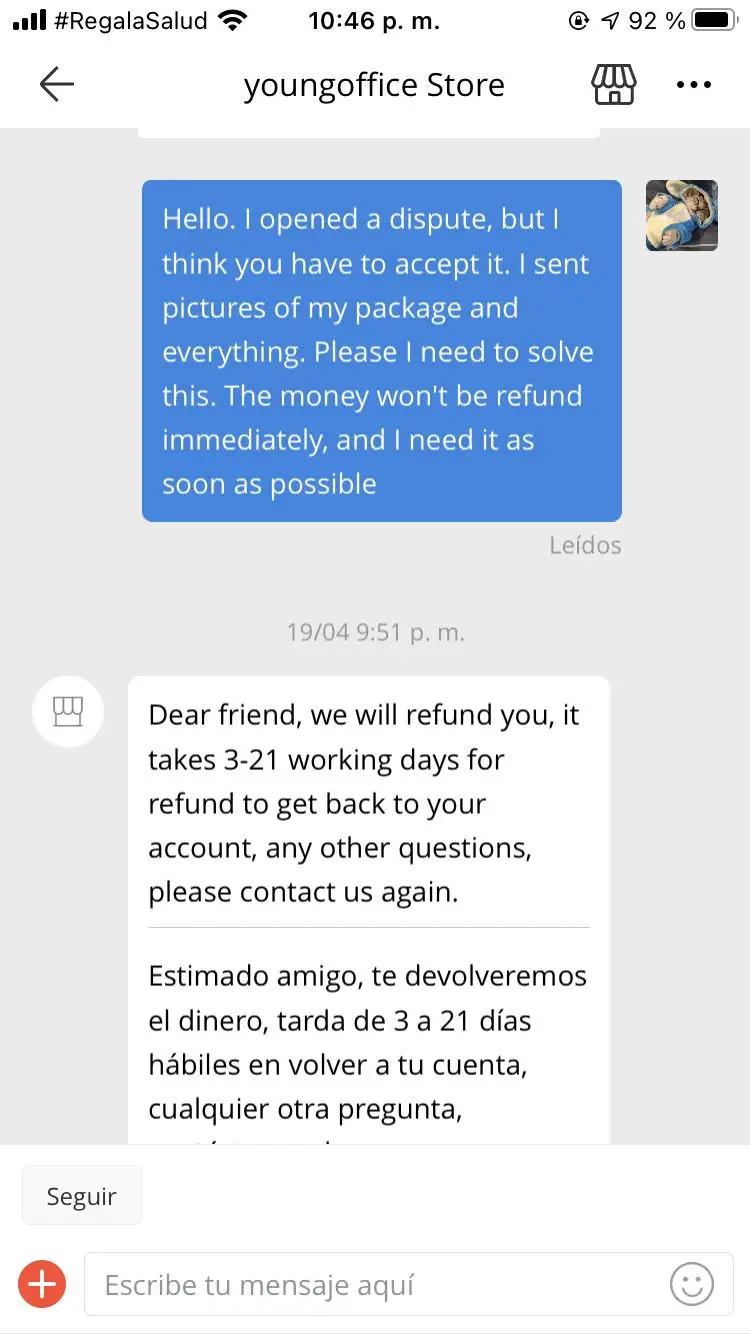Image resolution: width=750 pixels, height=1334 pixels.
Task: Open attachments with the red plus button
Action: [42, 1284]
